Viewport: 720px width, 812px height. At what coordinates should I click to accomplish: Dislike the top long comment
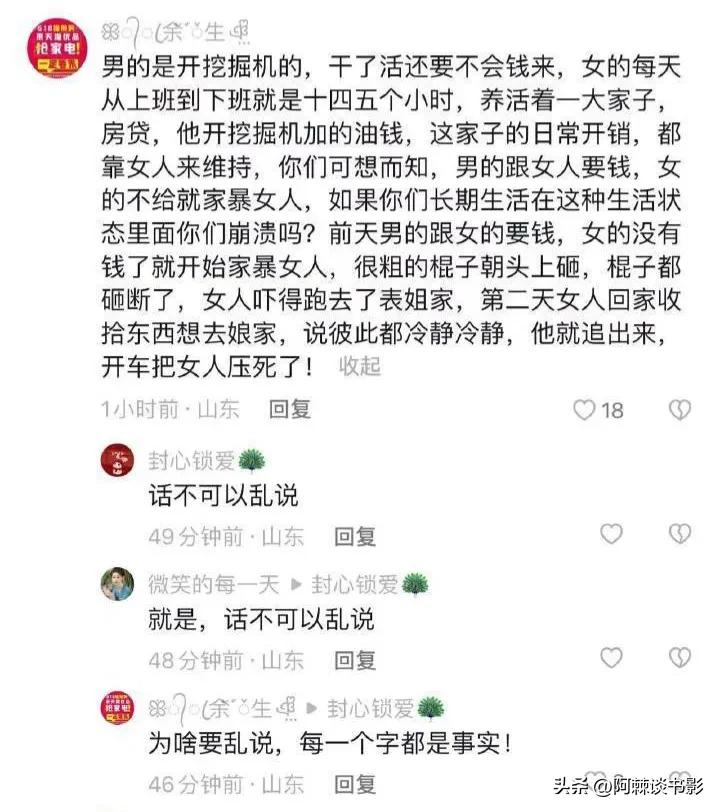680,409
